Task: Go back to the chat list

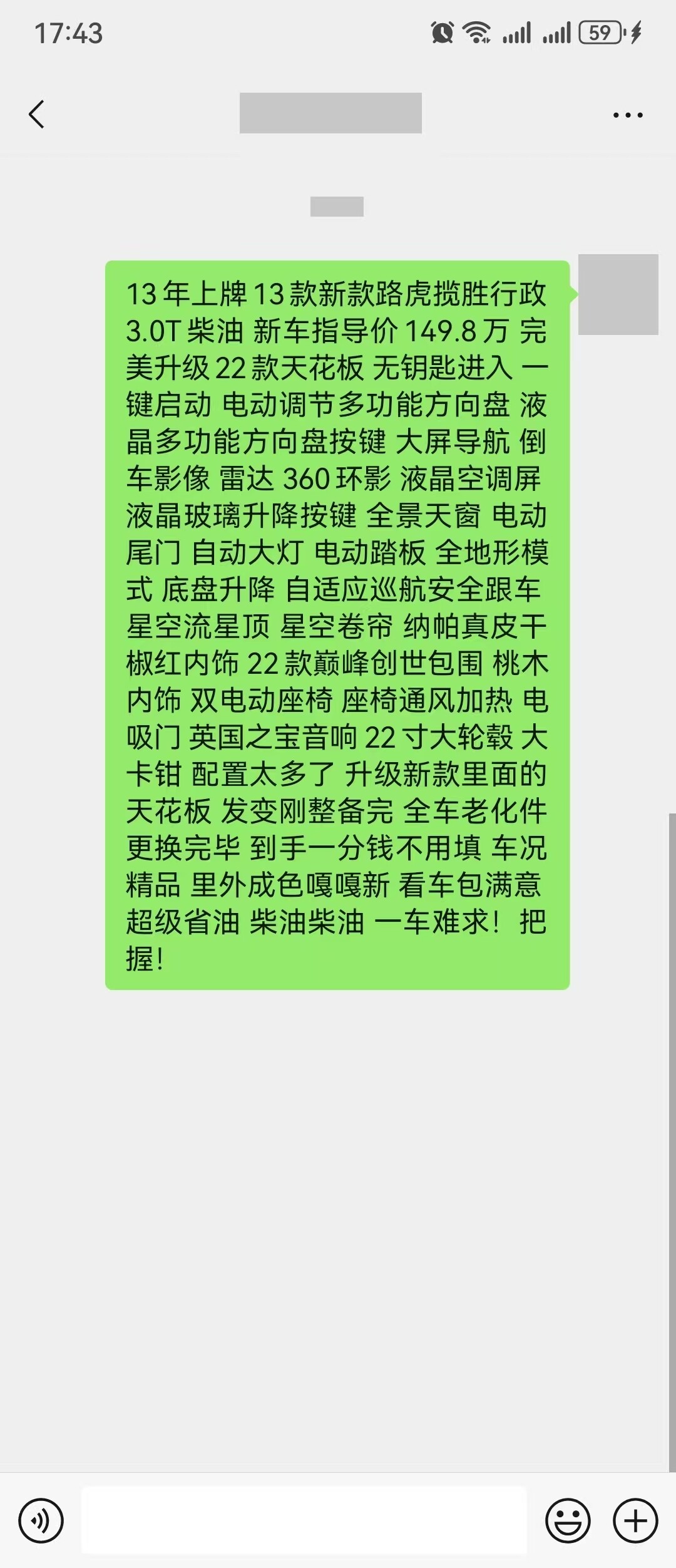Action: click(x=37, y=115)
